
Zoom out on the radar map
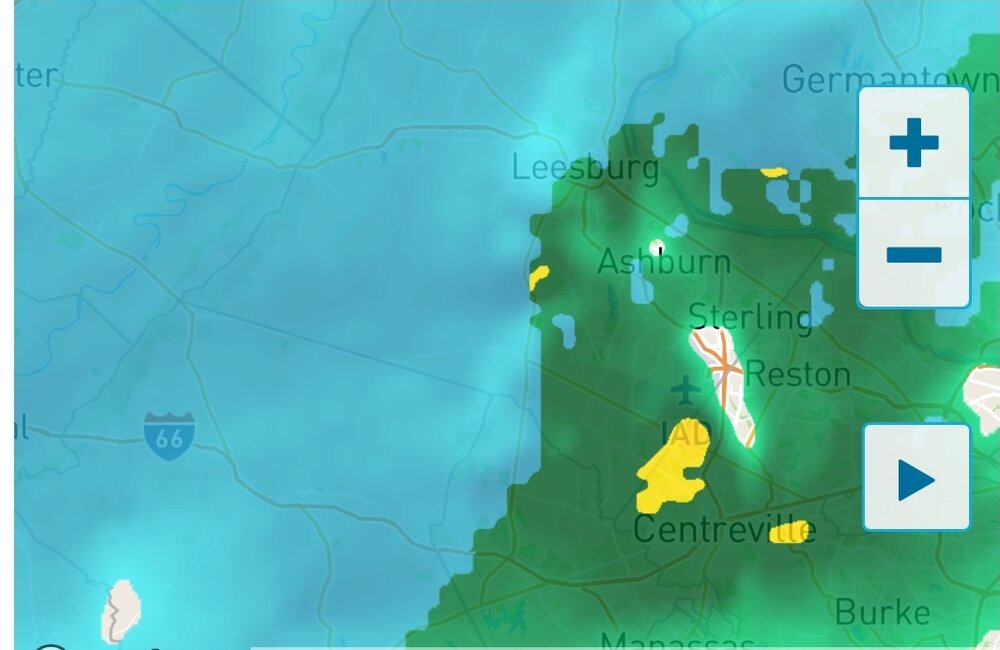pyautogui.click(x=914, y=254)
